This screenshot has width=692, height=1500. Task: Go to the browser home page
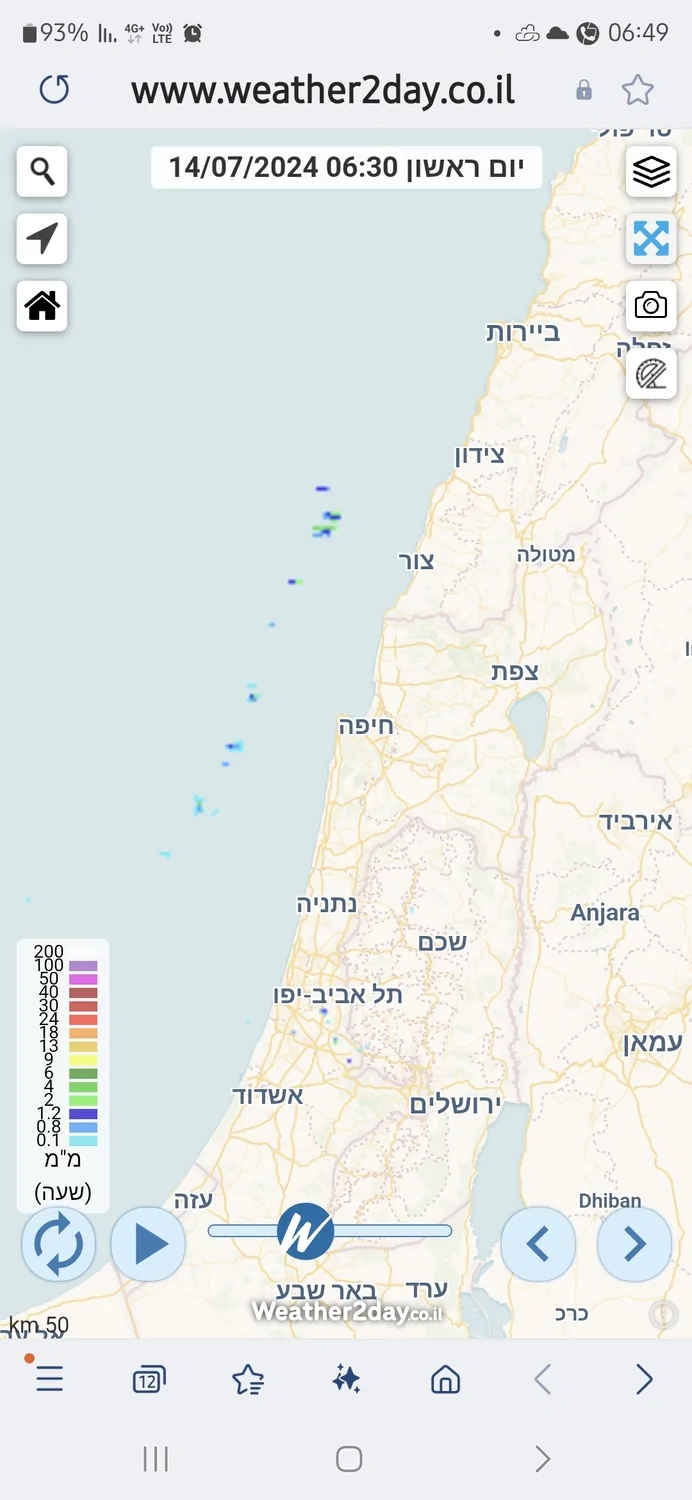click(x=445, y=1381)
